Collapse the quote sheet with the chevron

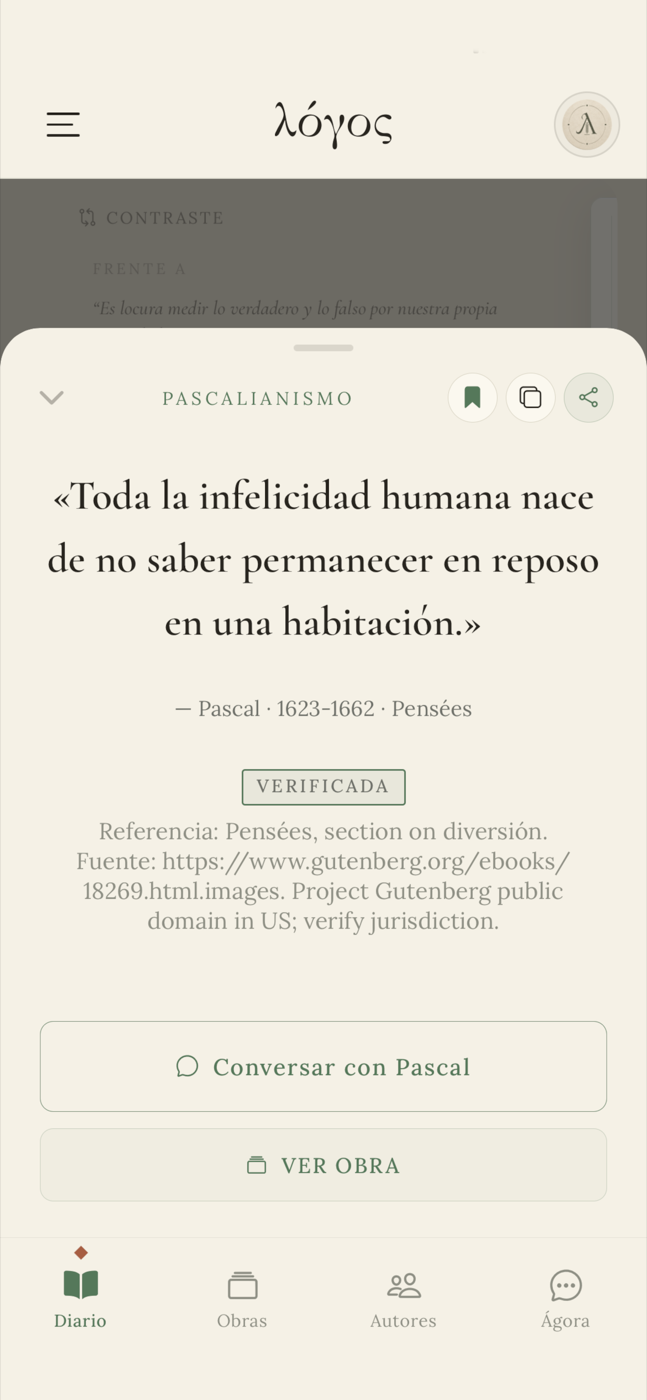click(x=52, y=398)
